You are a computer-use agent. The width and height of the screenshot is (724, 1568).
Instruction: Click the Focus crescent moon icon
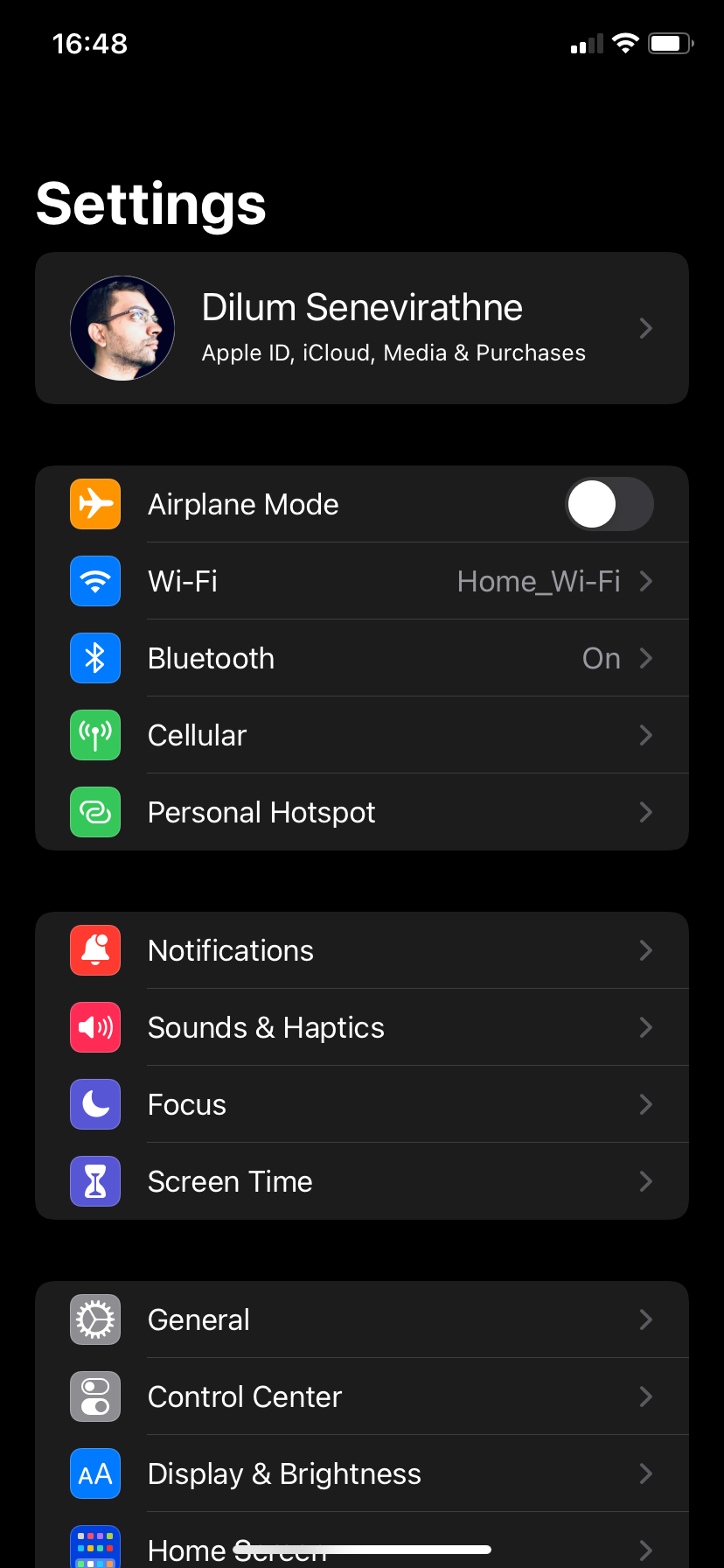(x=94, y=1104)
